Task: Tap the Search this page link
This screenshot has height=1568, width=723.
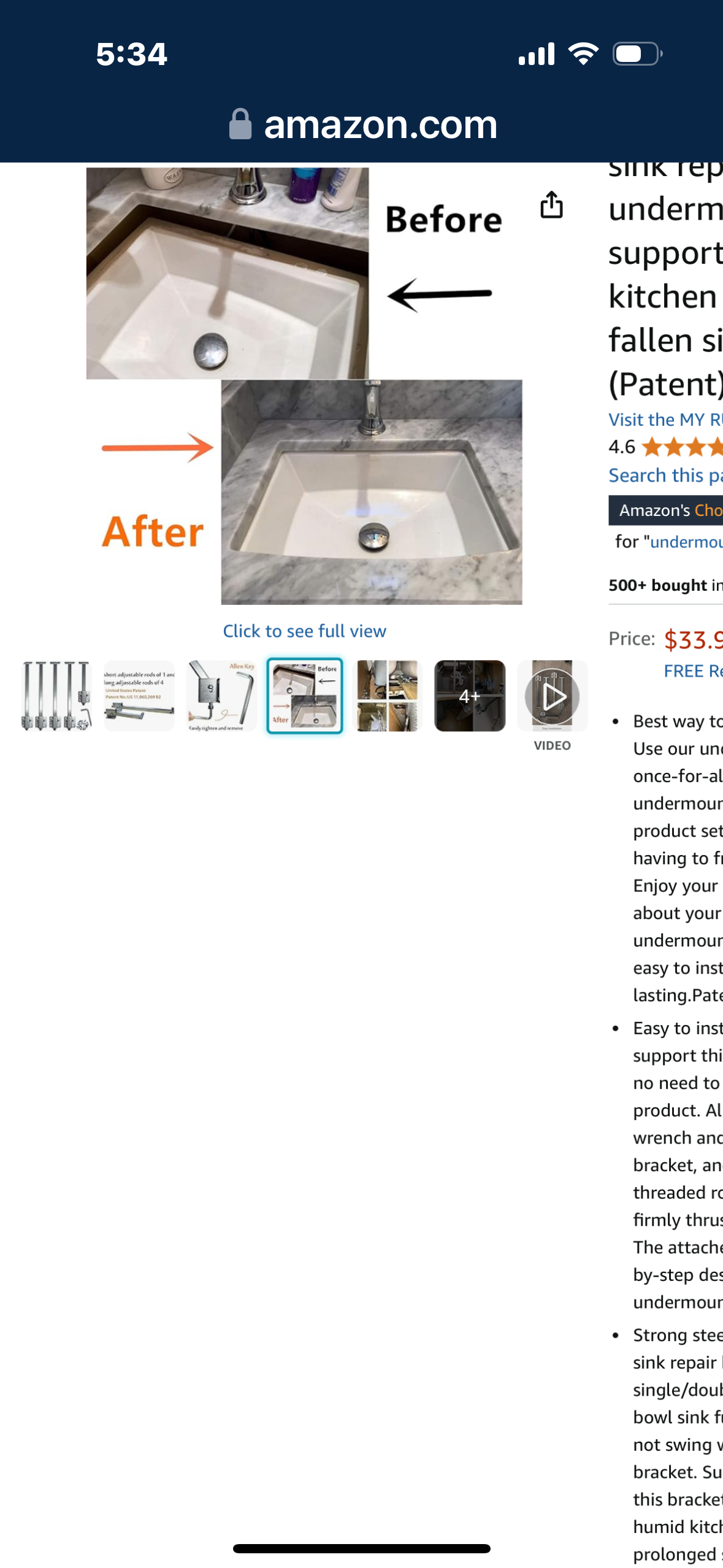Action: pyautogui.click(x=665, y=475)
